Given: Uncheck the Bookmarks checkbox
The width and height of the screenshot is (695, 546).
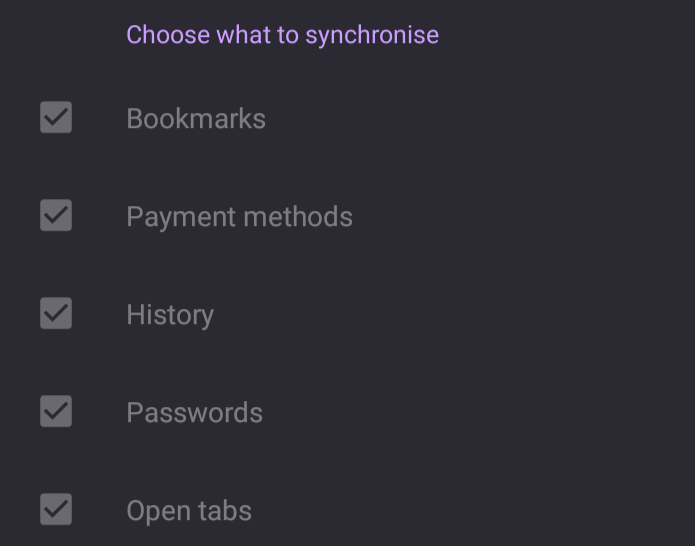Looking at the screenshot, I should click(x=56, y=117).
